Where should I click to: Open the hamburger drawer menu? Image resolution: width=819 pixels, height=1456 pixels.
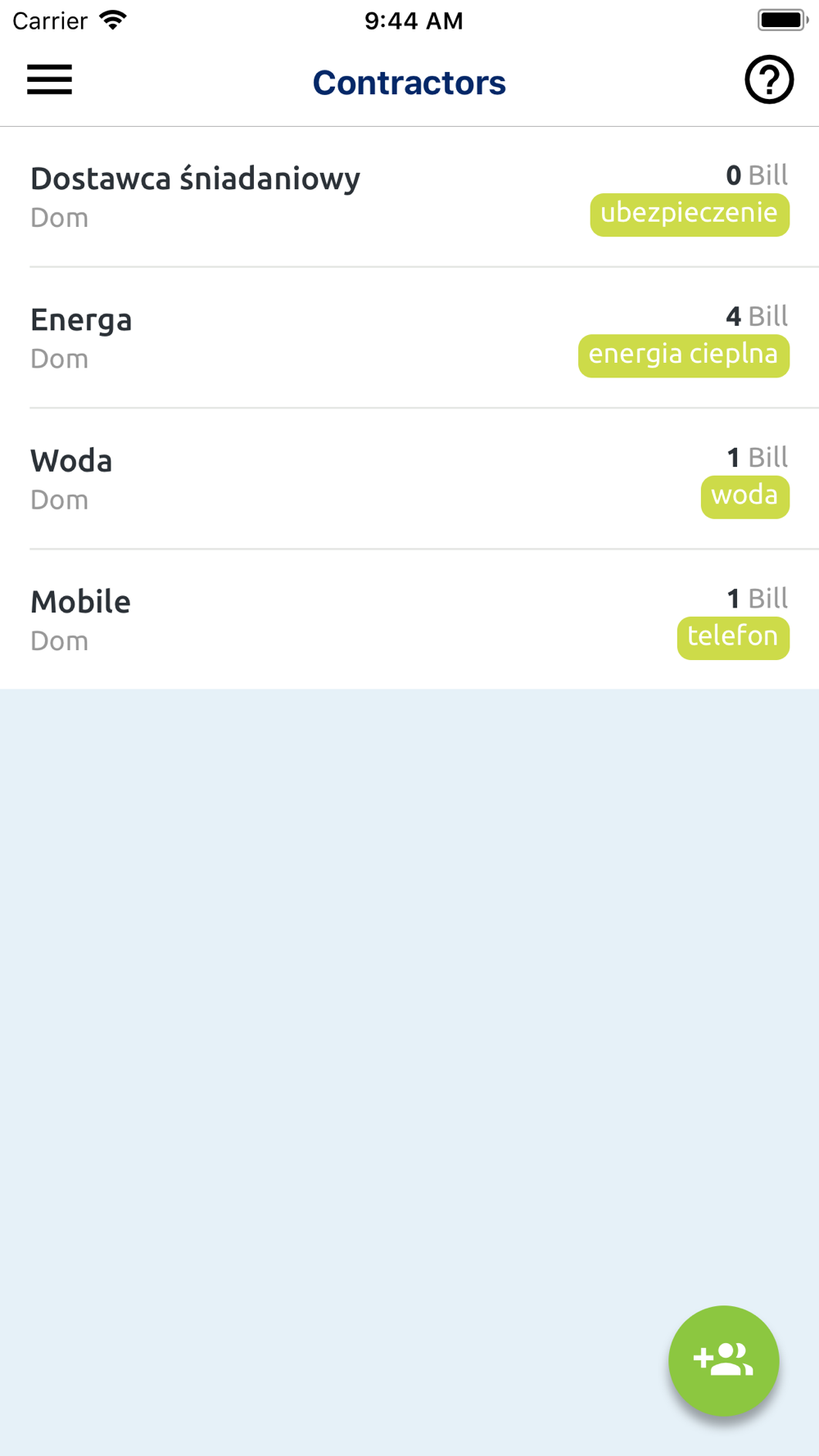(x=49, y=79)
